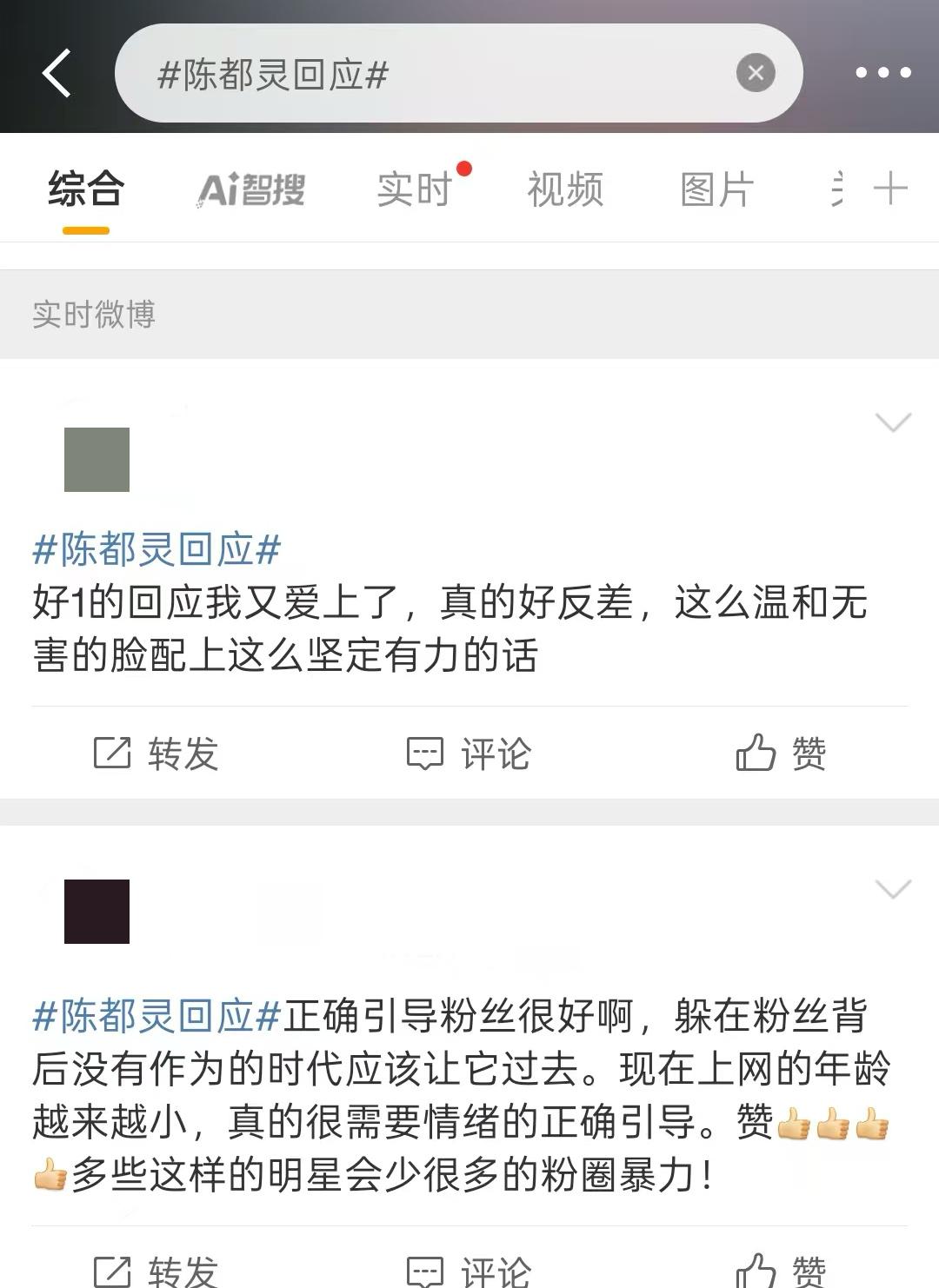Comment (评论) on the 正确引导粉丝 post
Image resolution: width=939 pixels, height=1288 pixels.
coord(469,1271)
